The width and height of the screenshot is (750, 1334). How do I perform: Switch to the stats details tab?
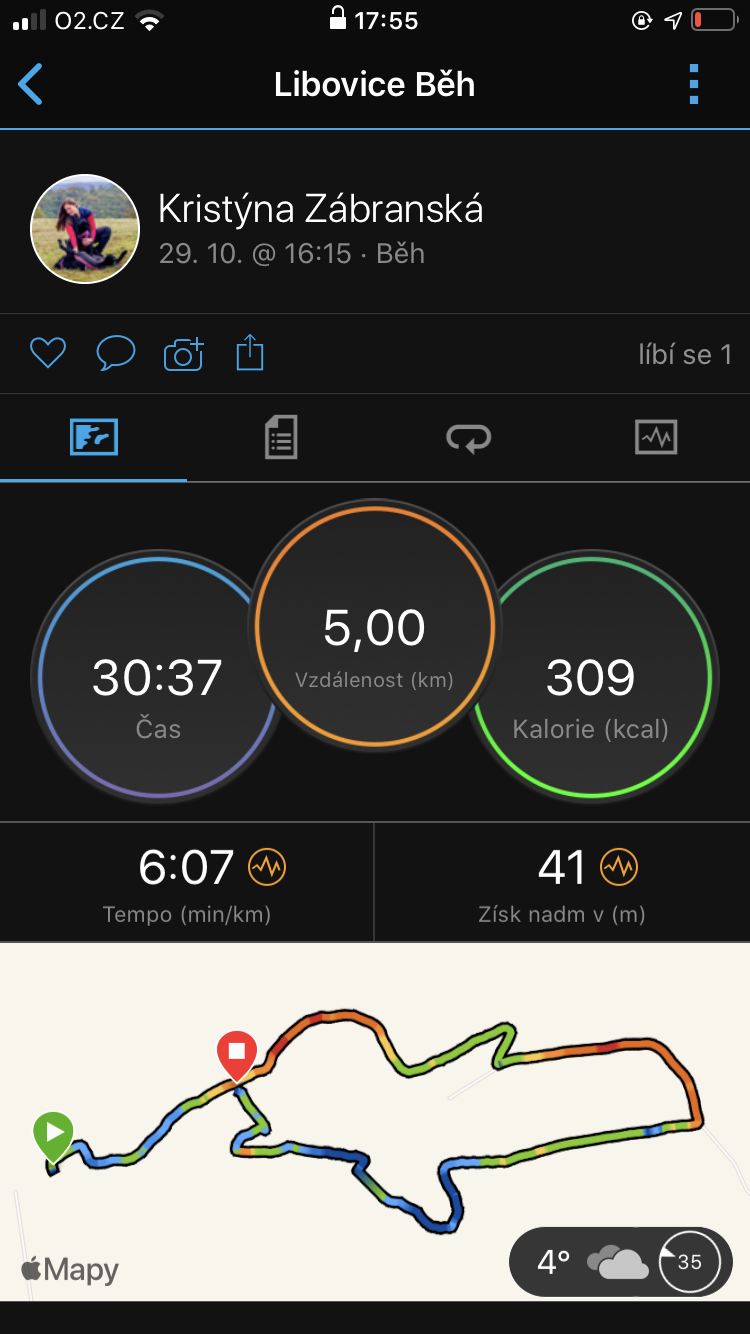(281, 438)
